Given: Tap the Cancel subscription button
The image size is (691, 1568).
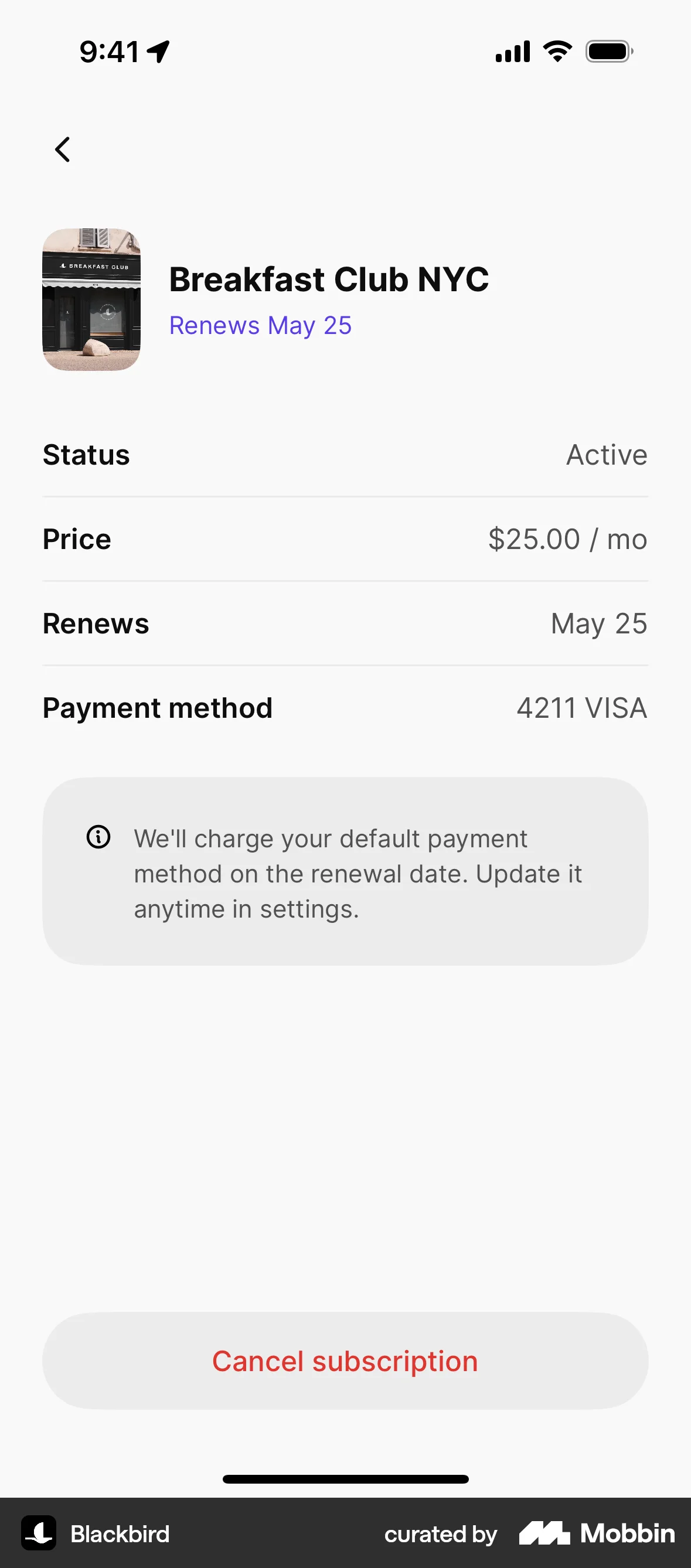Looking at the screenshot, I should [345, 1361].
